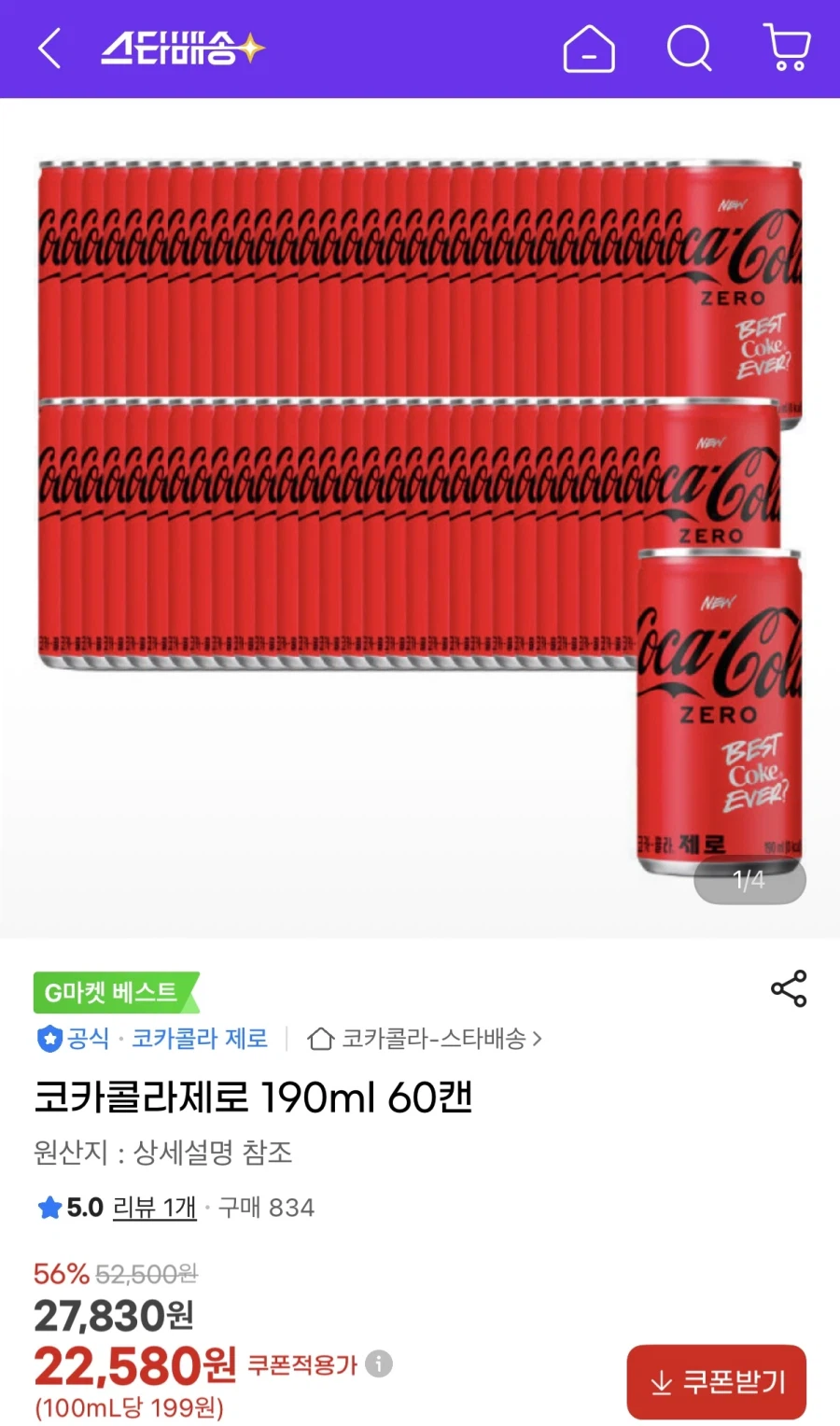Tap the coupon price info icon
Image resolution: width=840 pixels, height=1426 pixels.
377,1363
